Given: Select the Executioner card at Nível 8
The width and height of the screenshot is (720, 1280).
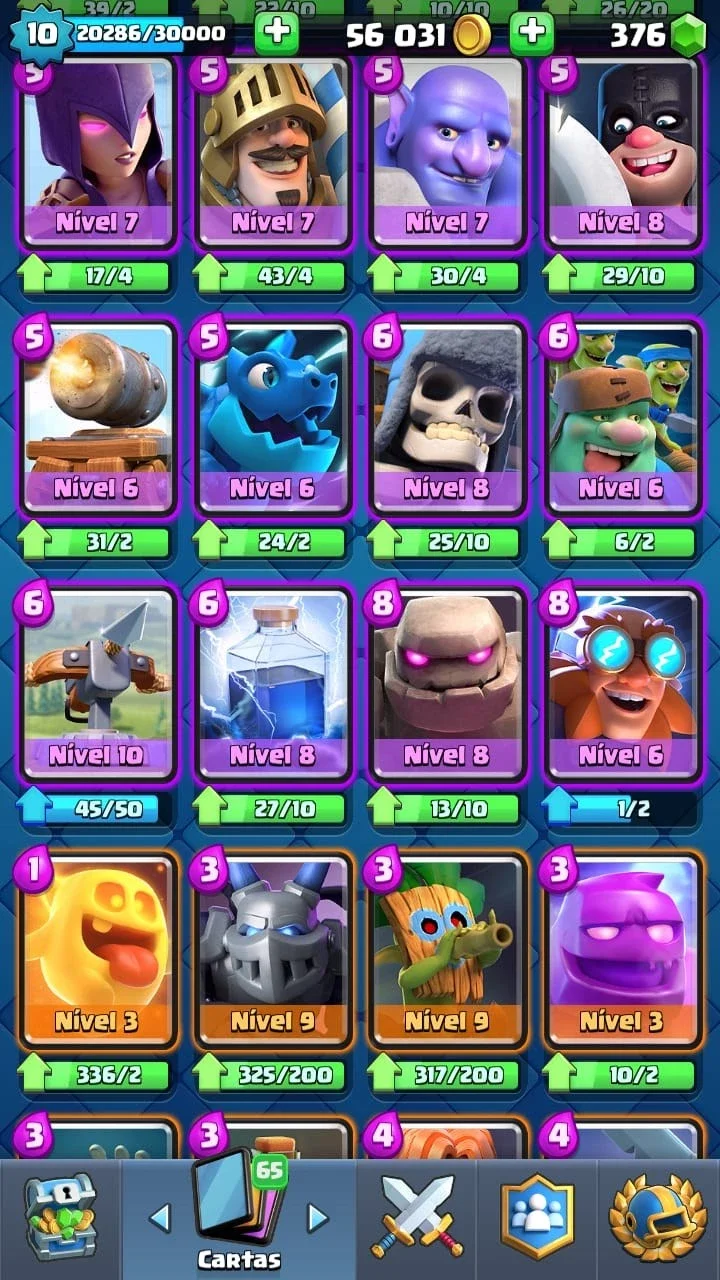Looking at the screenshot, I should [x=621, y=152].
